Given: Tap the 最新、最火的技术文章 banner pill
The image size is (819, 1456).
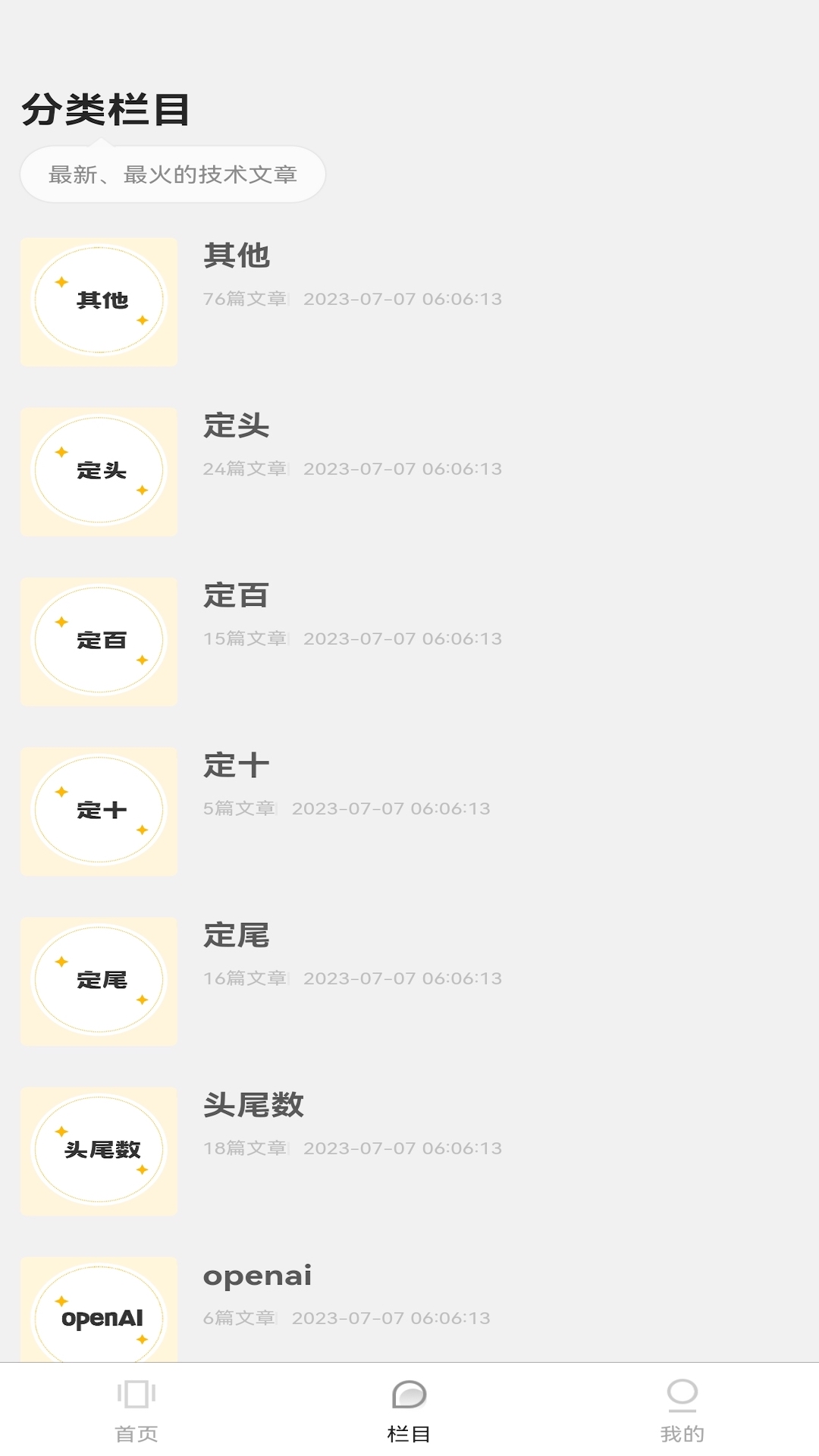Looking at the screenshot, I should click(173, 174).
